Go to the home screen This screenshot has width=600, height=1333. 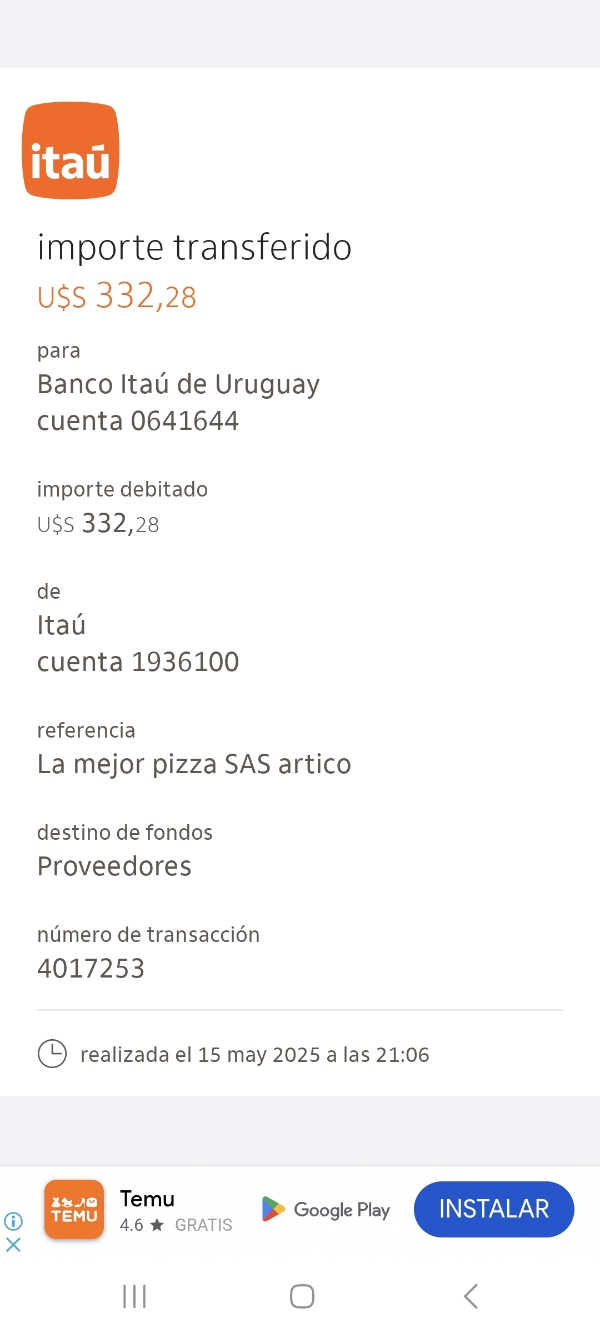tap(301, 1296)
